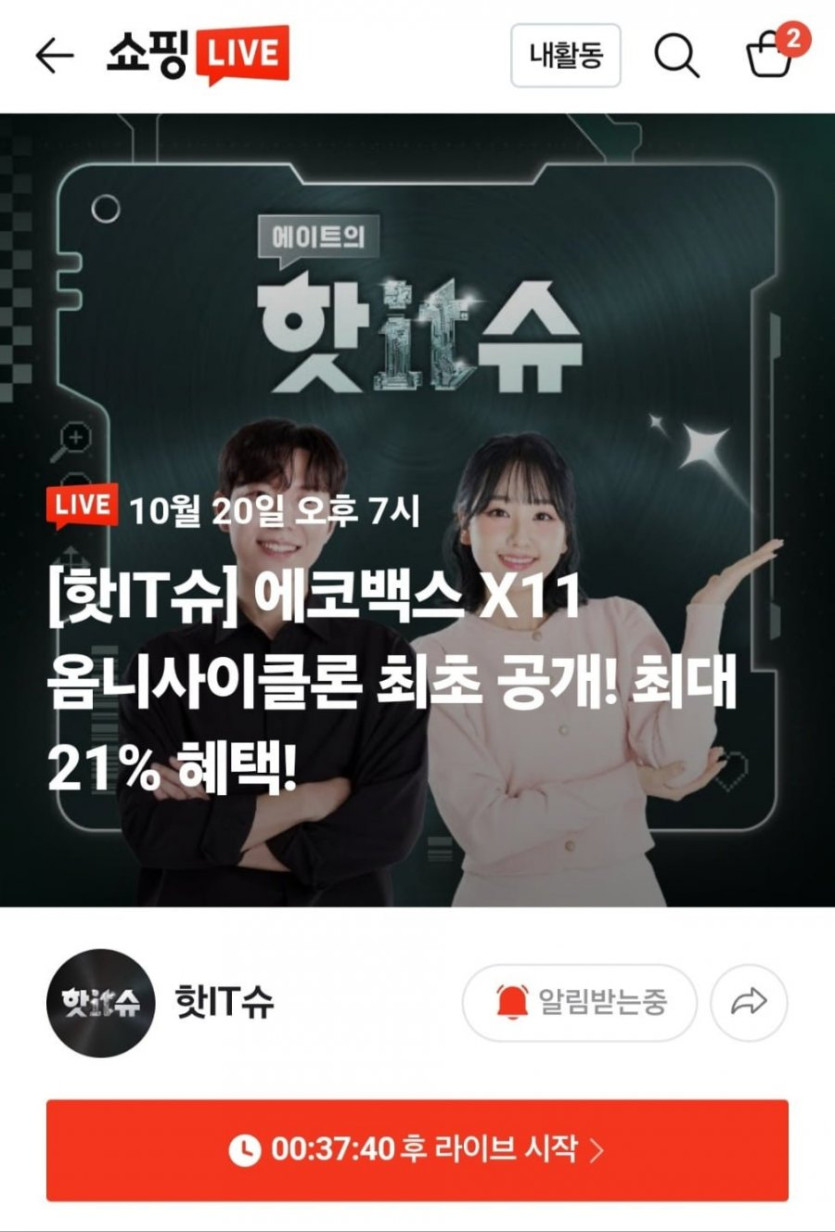The width and height of the screenshot is (835, 1232).
Task: Open the shopping basket
Action: coord(772,56)
